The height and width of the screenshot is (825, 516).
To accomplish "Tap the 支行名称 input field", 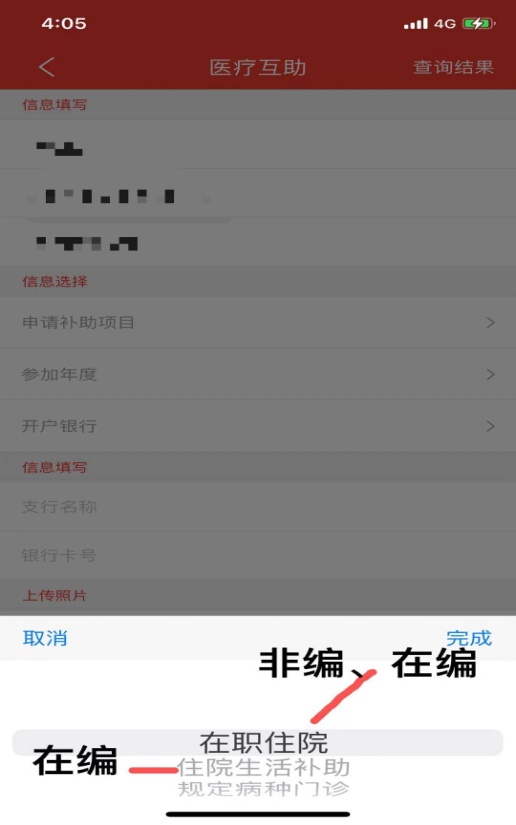I will pos(258,507).
